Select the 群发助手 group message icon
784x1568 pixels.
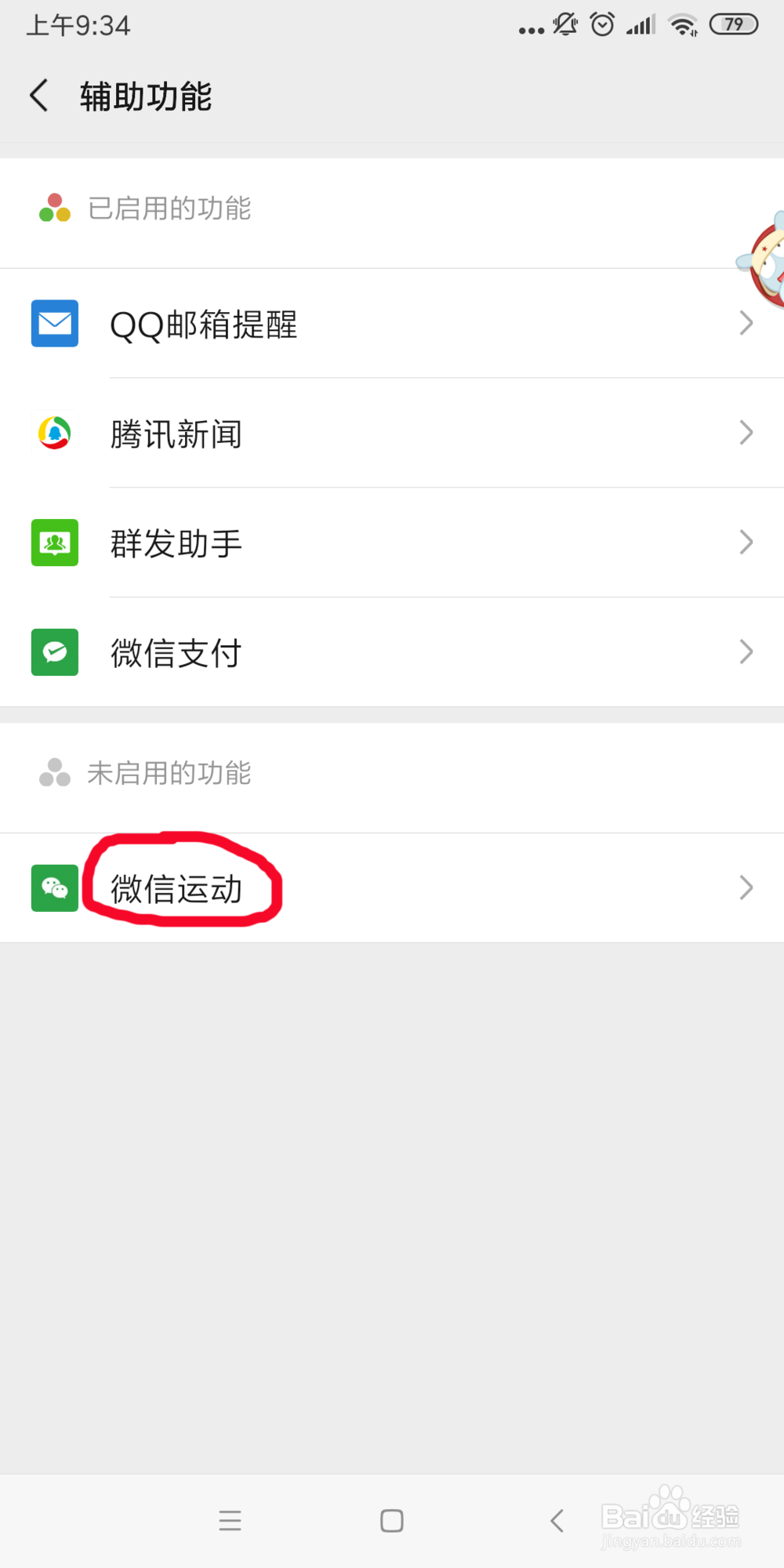(53, 543)
